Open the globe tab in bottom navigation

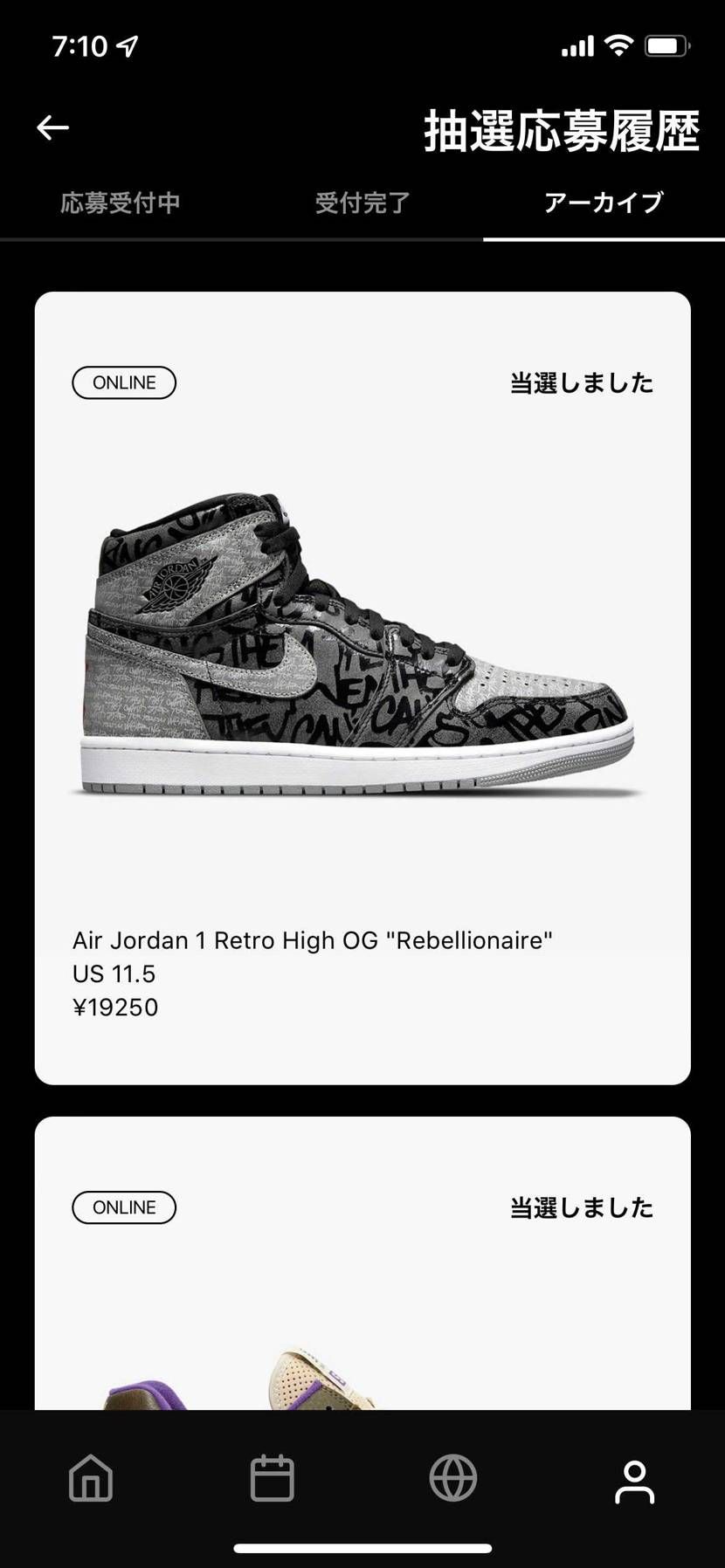tap(453, 1479)
